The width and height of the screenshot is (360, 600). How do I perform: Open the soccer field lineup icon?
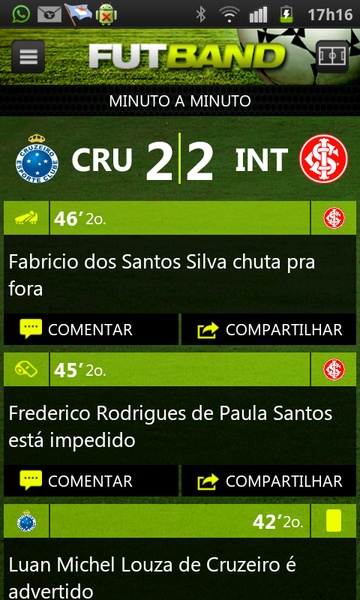click(x=332, y=57)
